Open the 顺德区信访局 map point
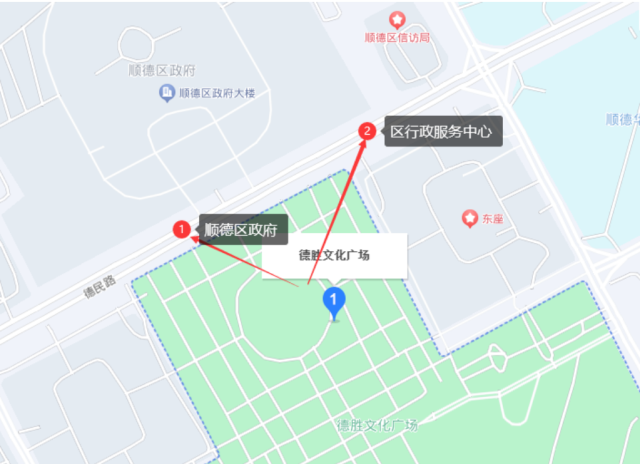This screenshot has height=464, width=640. (397, 20)
